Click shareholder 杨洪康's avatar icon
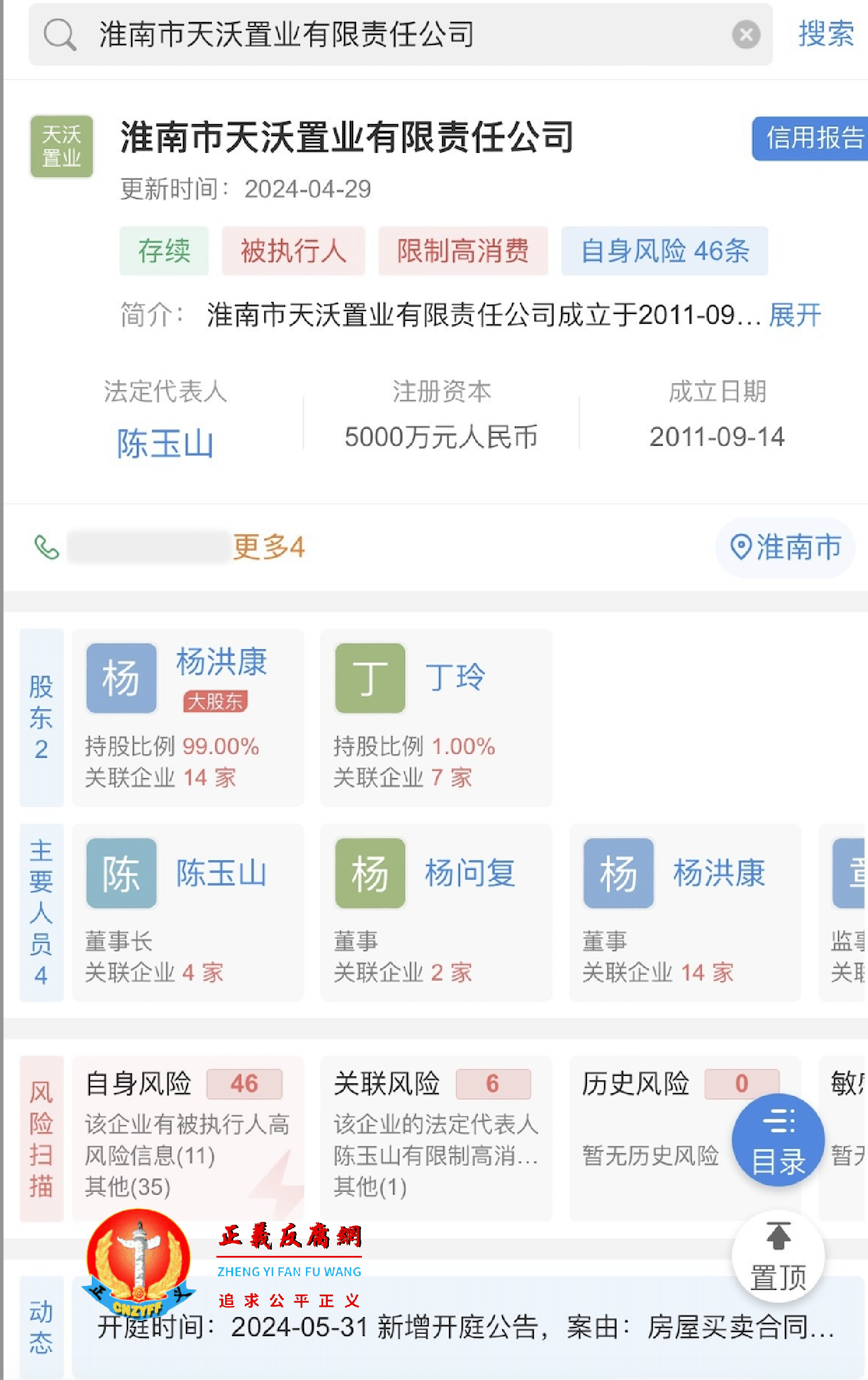The height and width of the screenshot is (1380, 868). coord(121,678)
